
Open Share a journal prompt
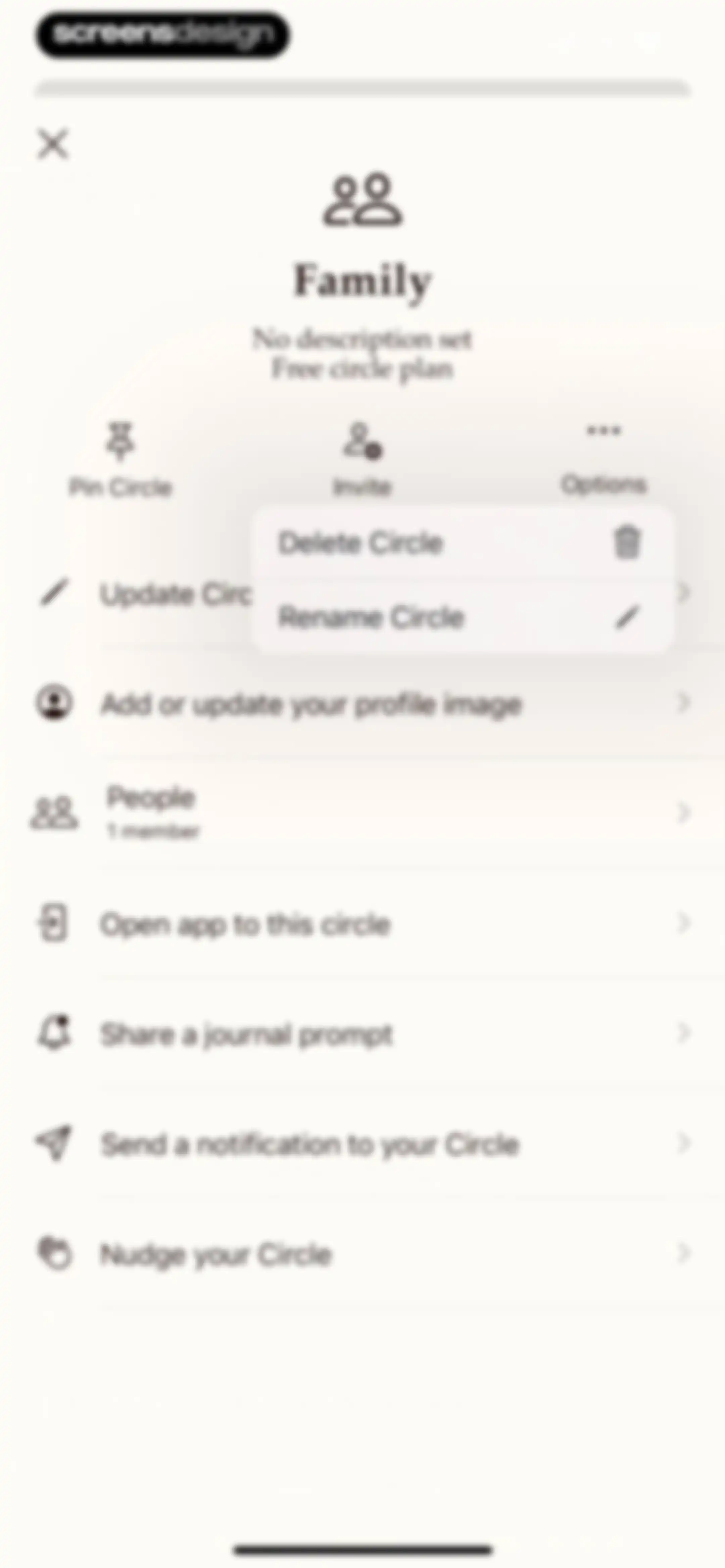[362, 1033]
